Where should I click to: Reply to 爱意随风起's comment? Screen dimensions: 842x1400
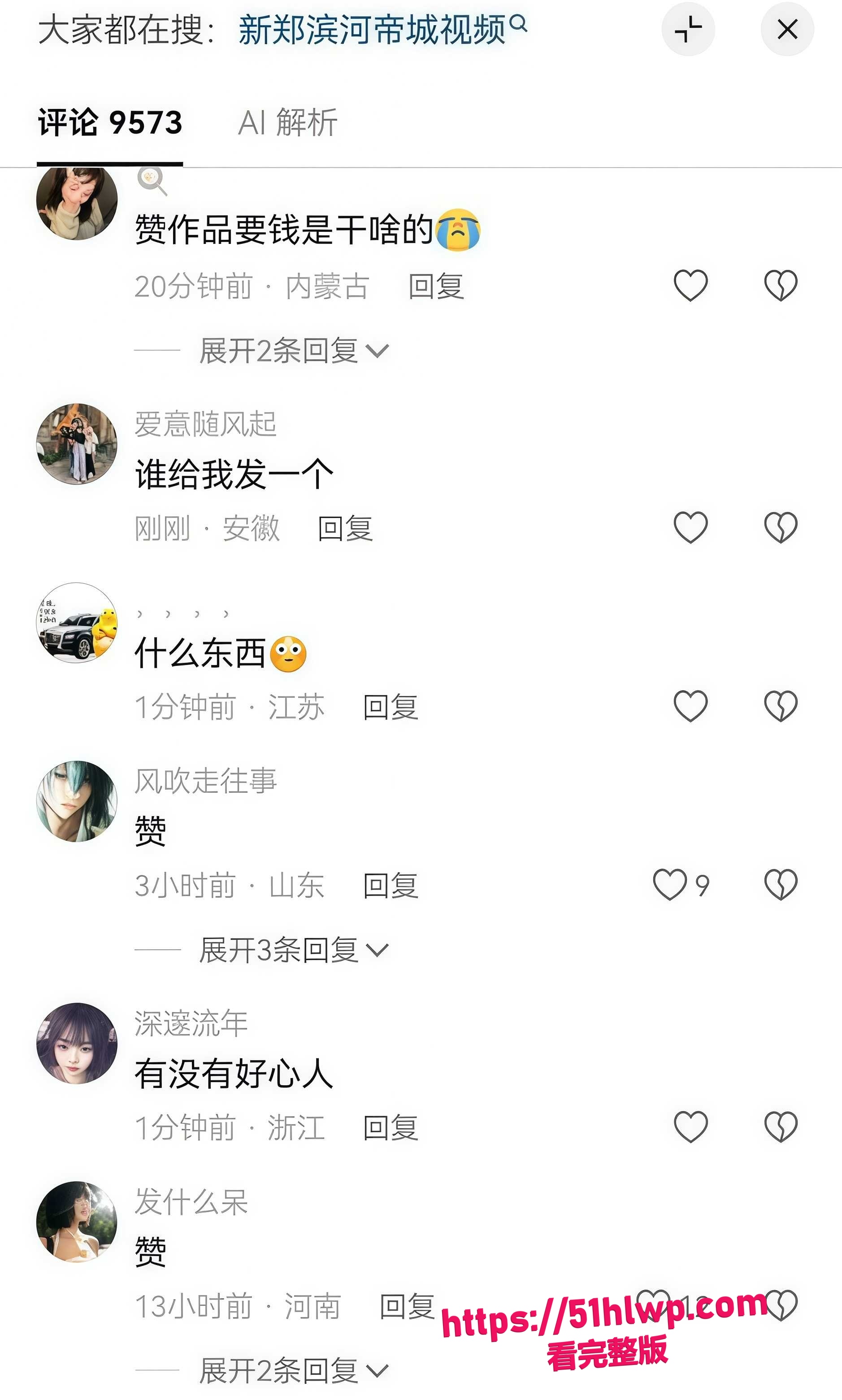click(x=345, y=528)
